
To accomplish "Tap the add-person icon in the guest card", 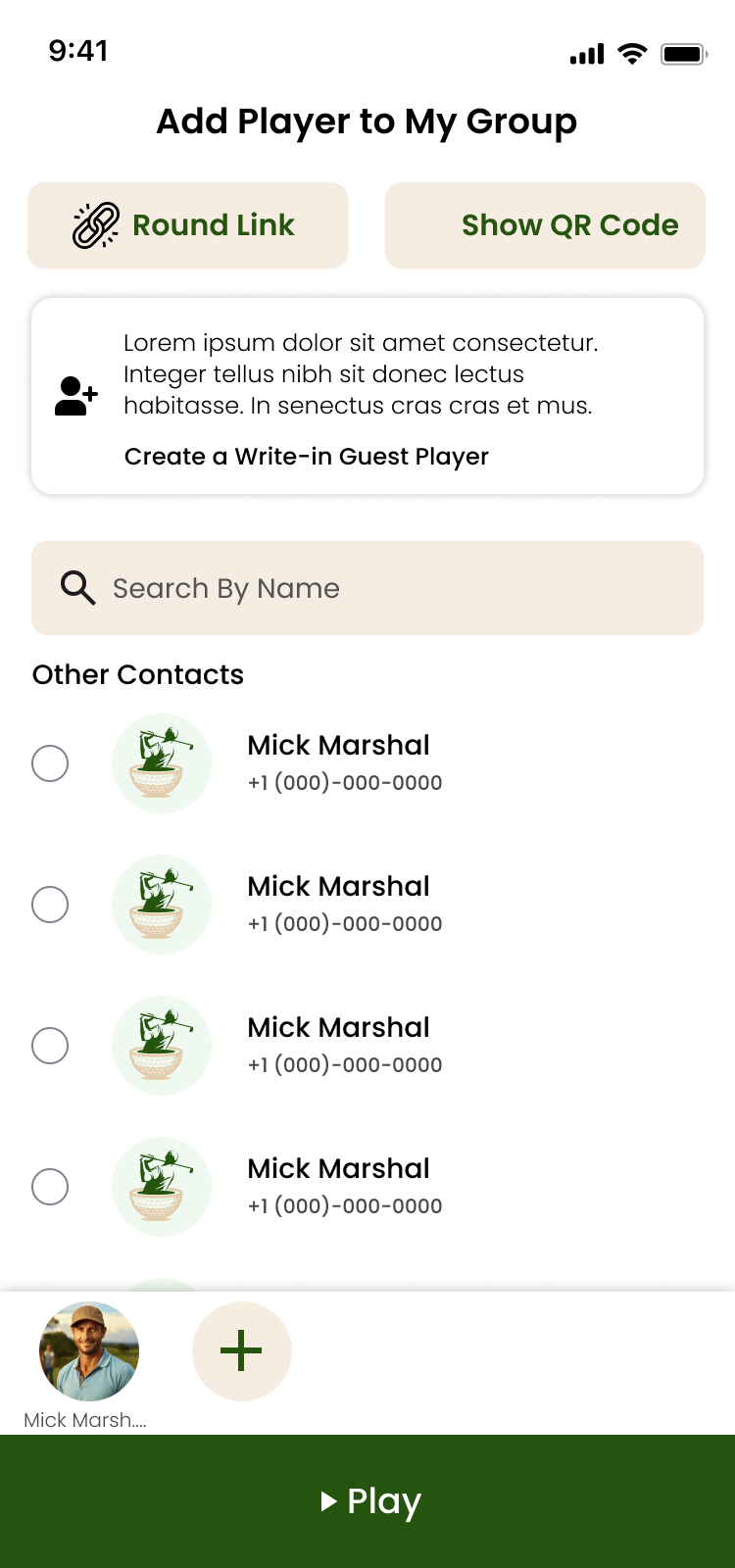I will click(x=74, y=395).
